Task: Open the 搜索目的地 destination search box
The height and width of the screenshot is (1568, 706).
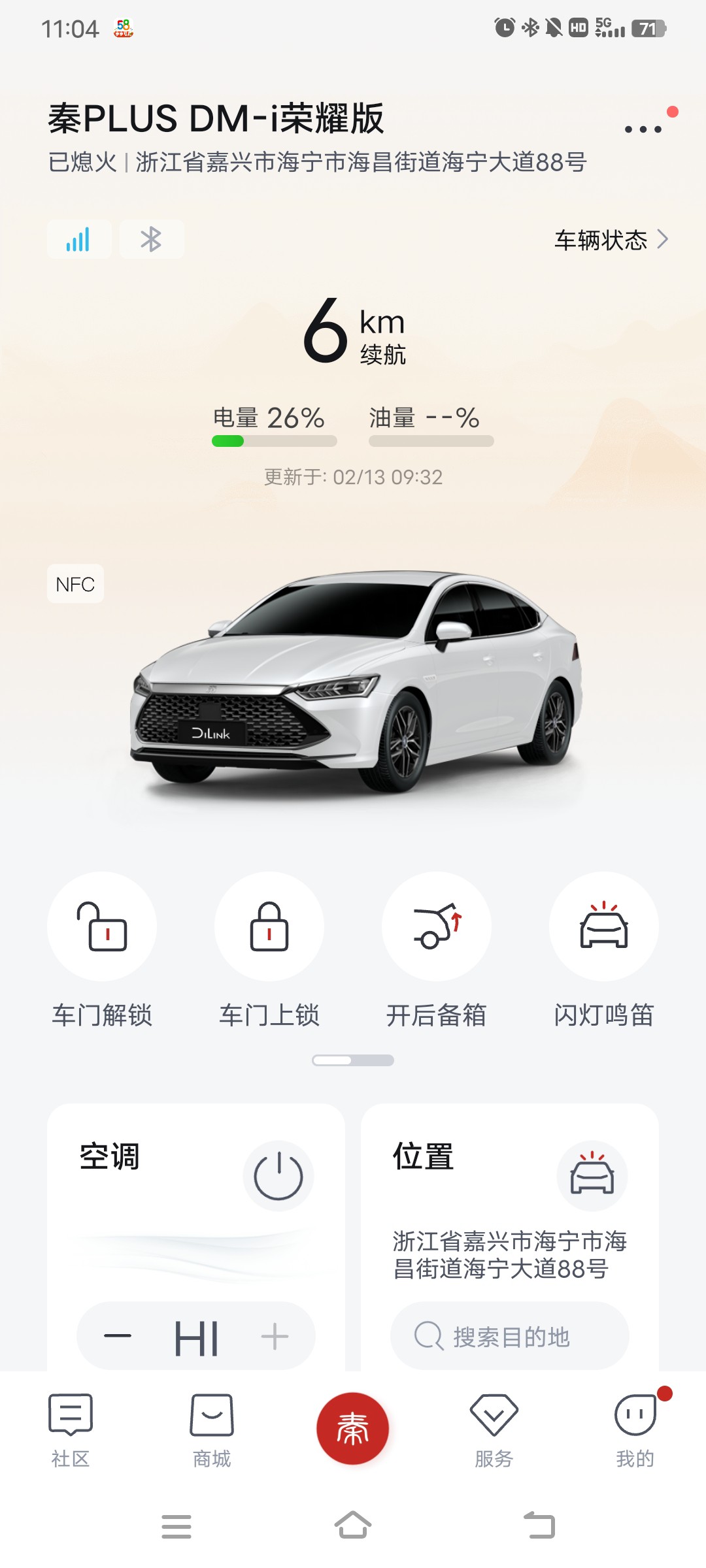Action: (x=510, y=1335)
